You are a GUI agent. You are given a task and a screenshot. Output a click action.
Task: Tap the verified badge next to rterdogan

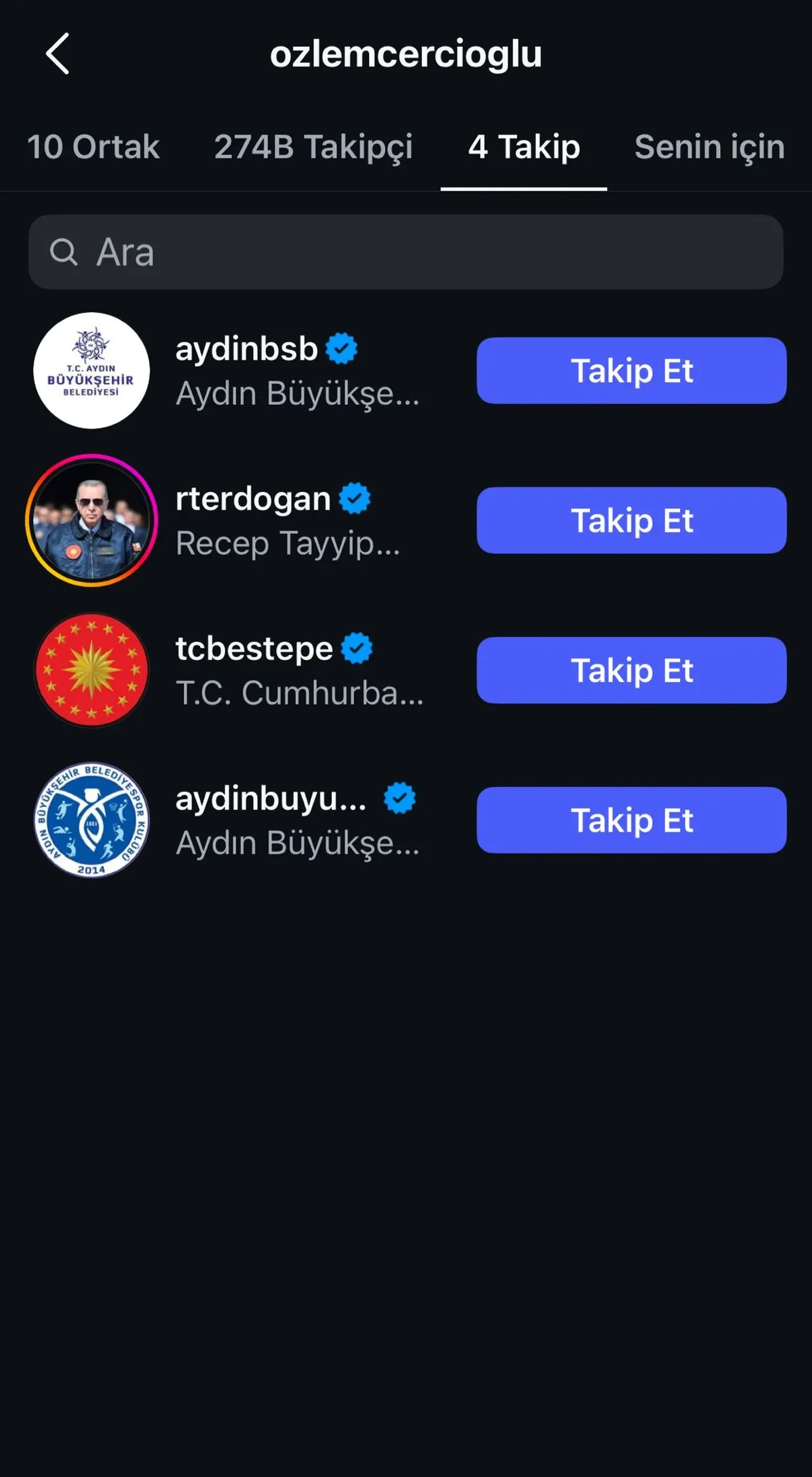point(353,499)
